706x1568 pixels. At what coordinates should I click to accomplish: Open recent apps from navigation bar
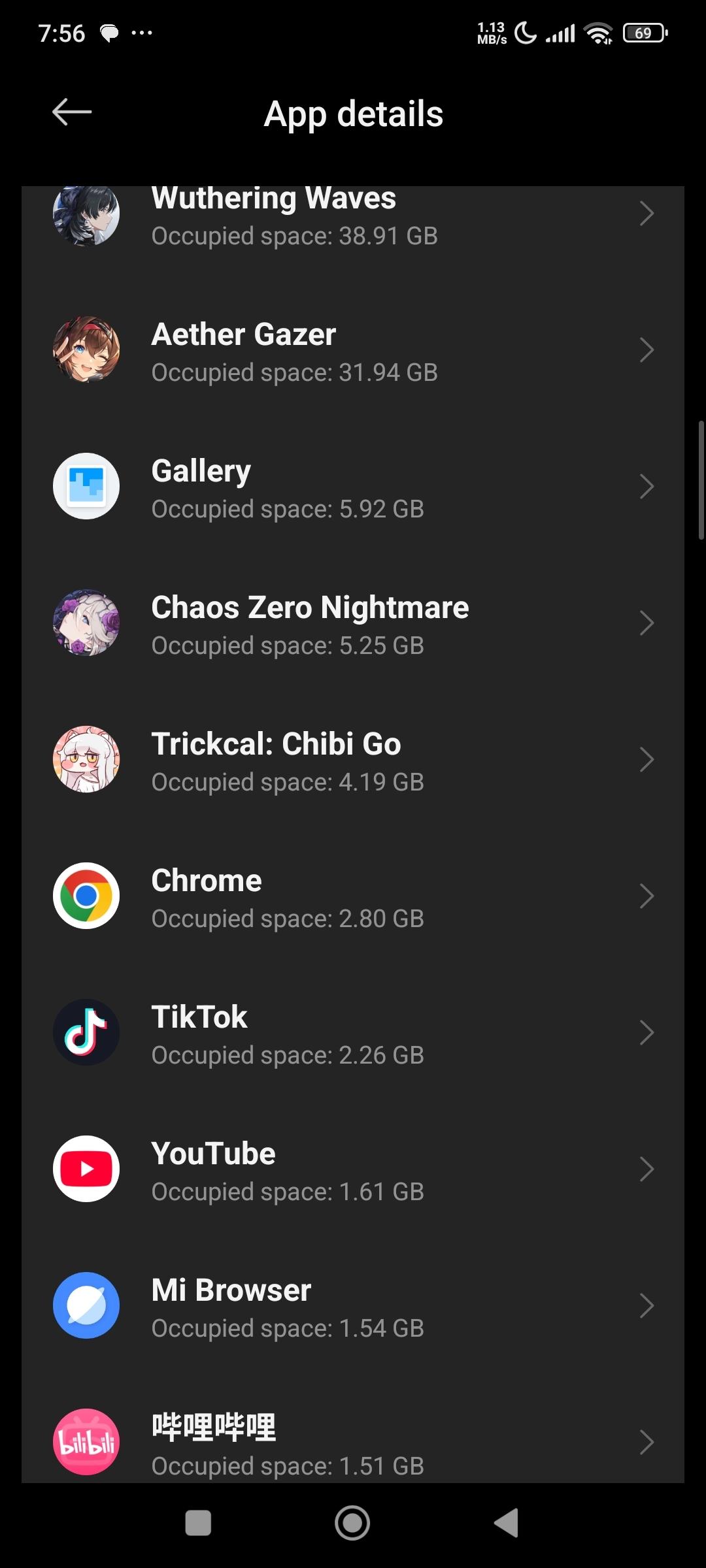click(198, 1523)
